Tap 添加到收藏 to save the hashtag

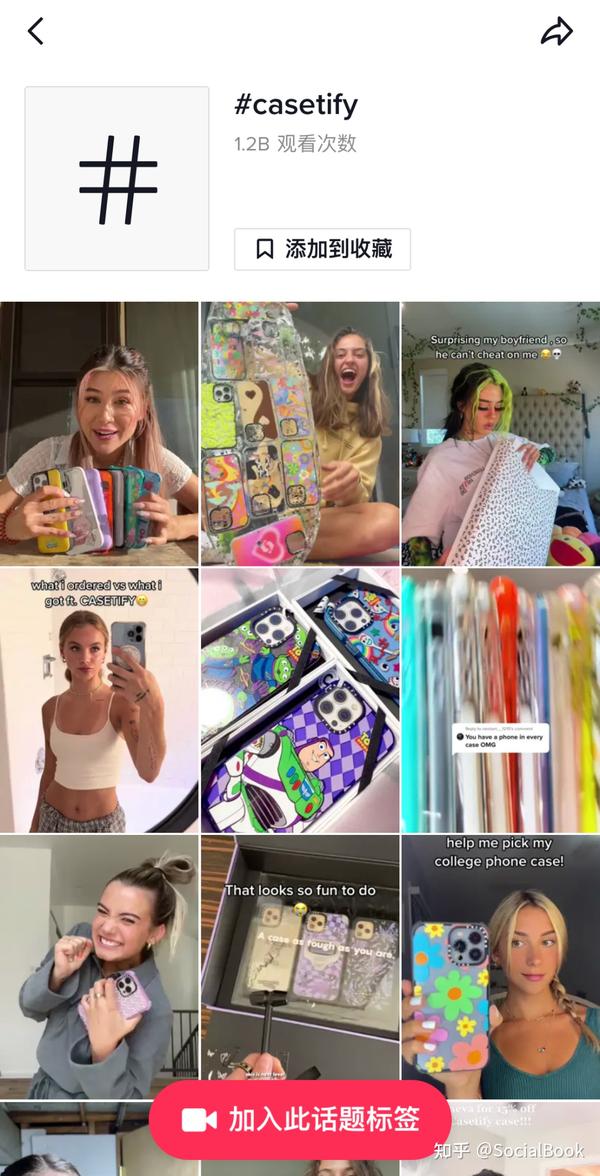coord(322,249)
